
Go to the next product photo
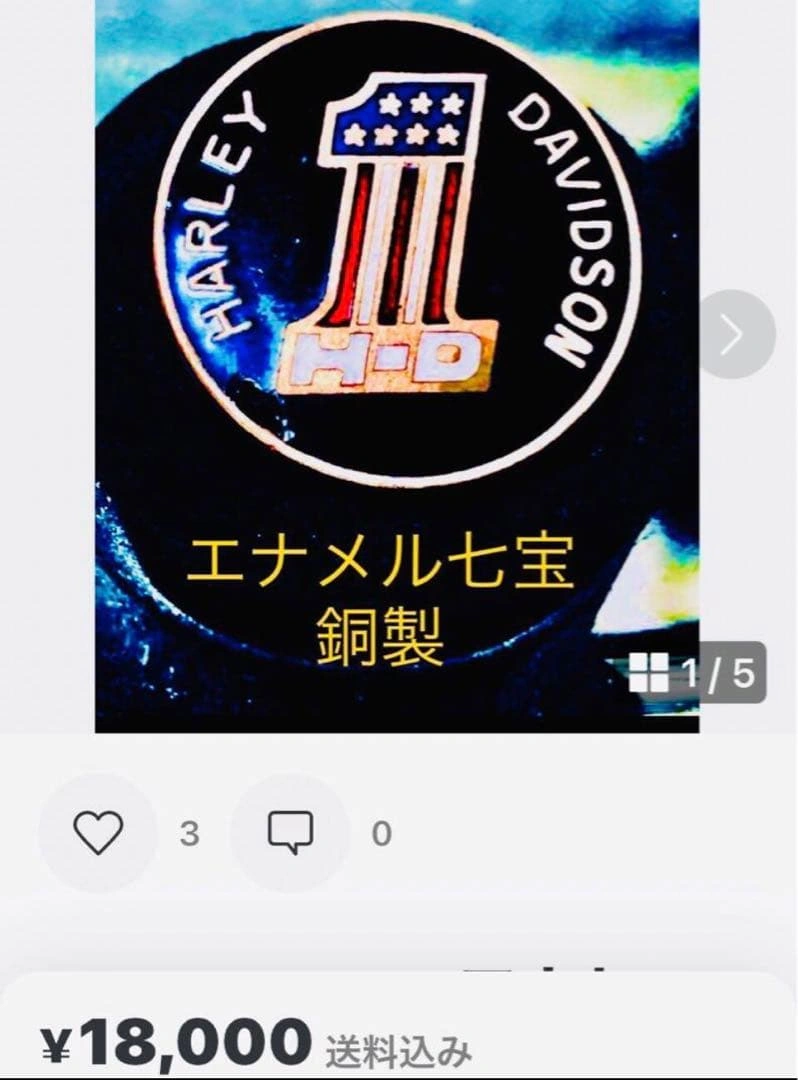point(736,334)
